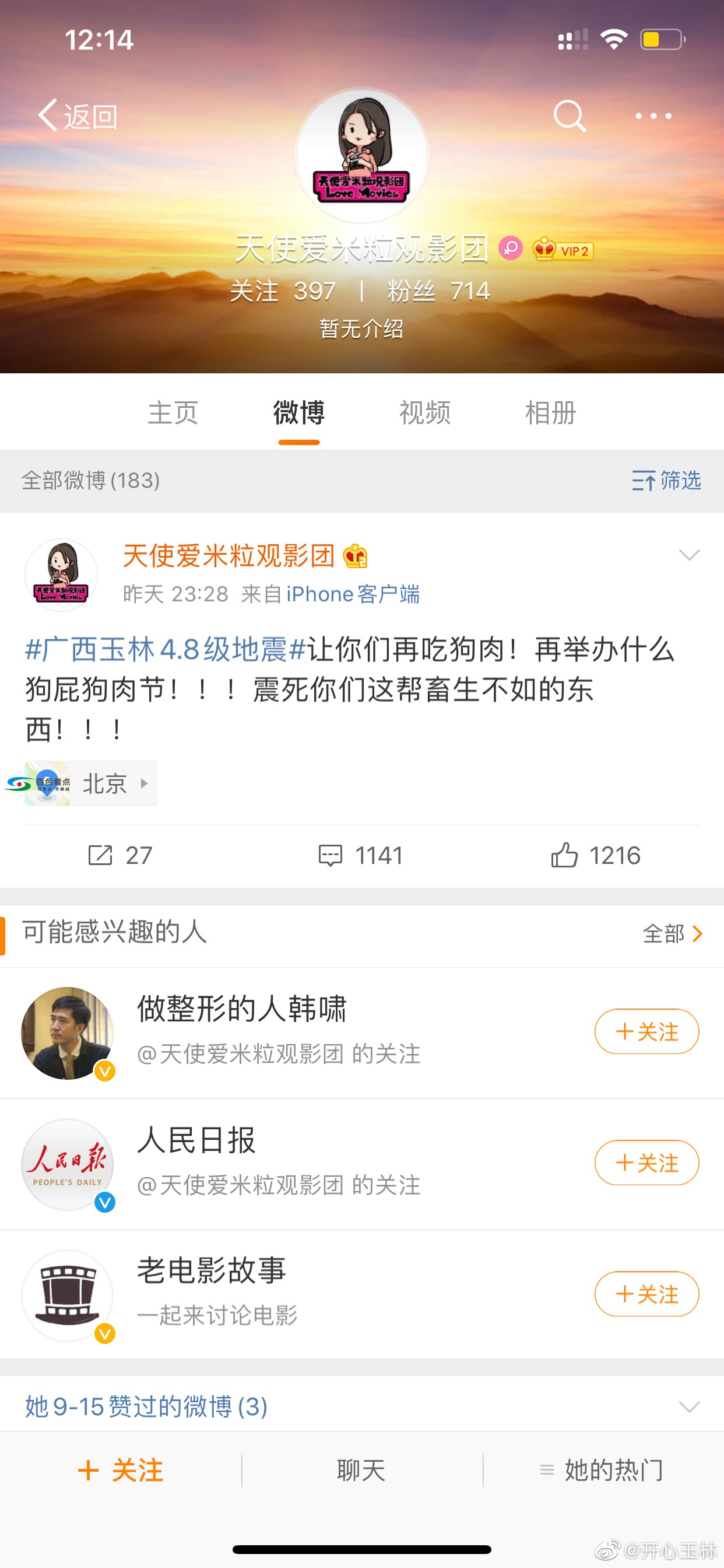
Task: Follow 人民日报 account
Action: 646,1163
